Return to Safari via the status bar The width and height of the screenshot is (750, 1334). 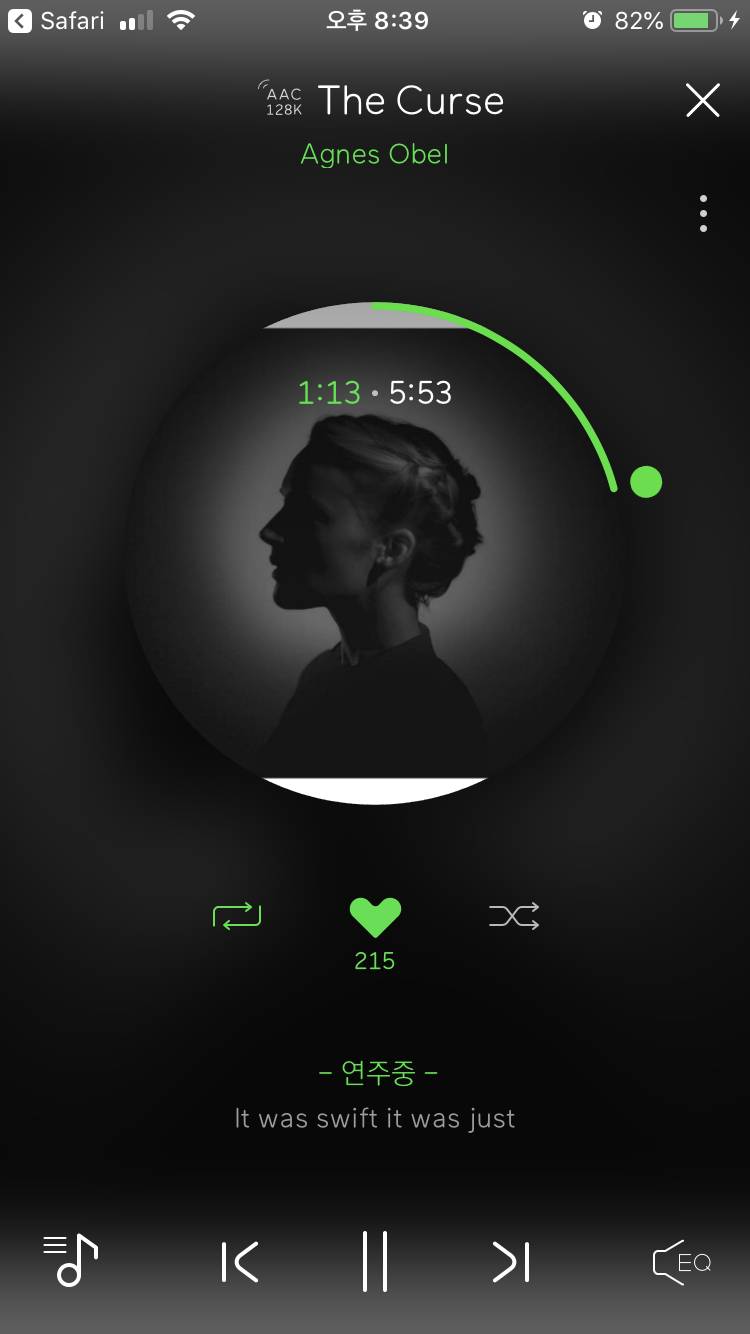tap(57, 21)
